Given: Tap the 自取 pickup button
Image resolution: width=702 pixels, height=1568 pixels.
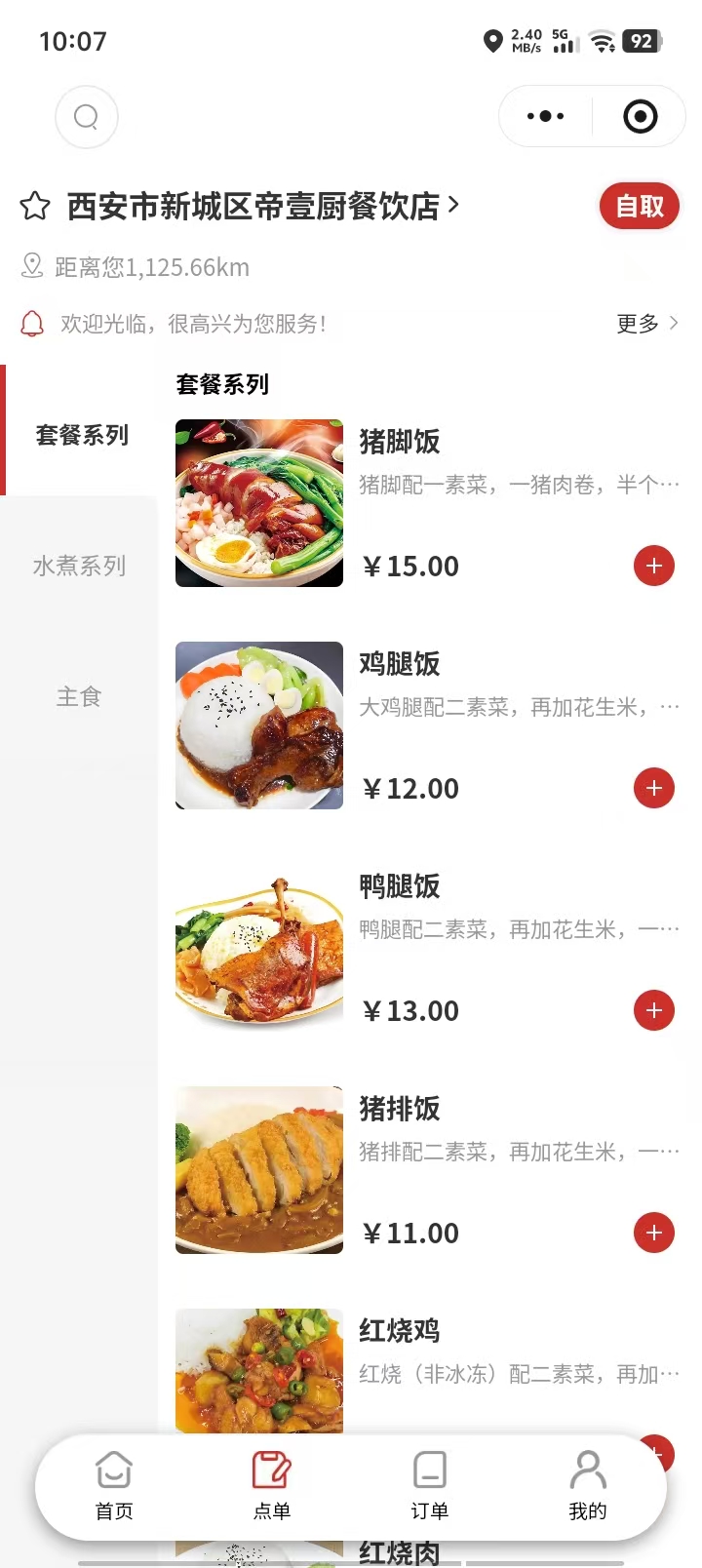Looking at the screenshot, I should coord(639,206).
